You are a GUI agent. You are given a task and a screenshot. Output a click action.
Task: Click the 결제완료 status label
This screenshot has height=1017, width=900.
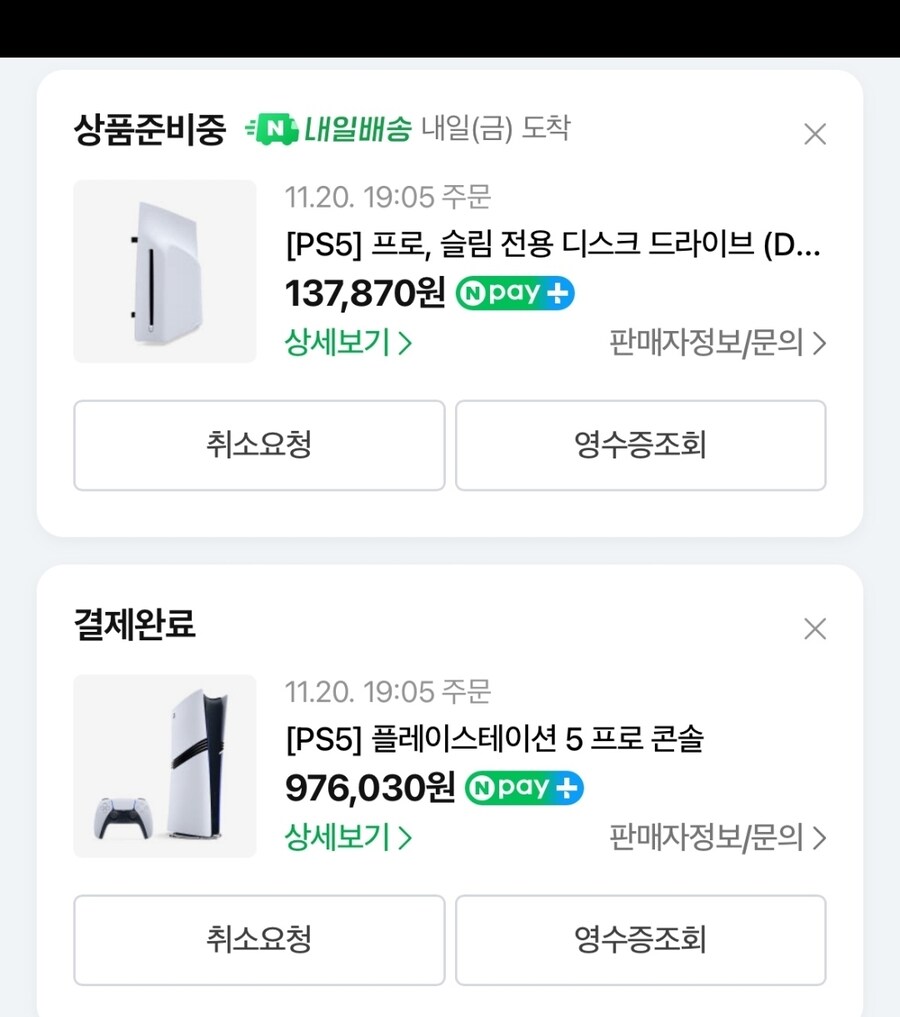134,626
